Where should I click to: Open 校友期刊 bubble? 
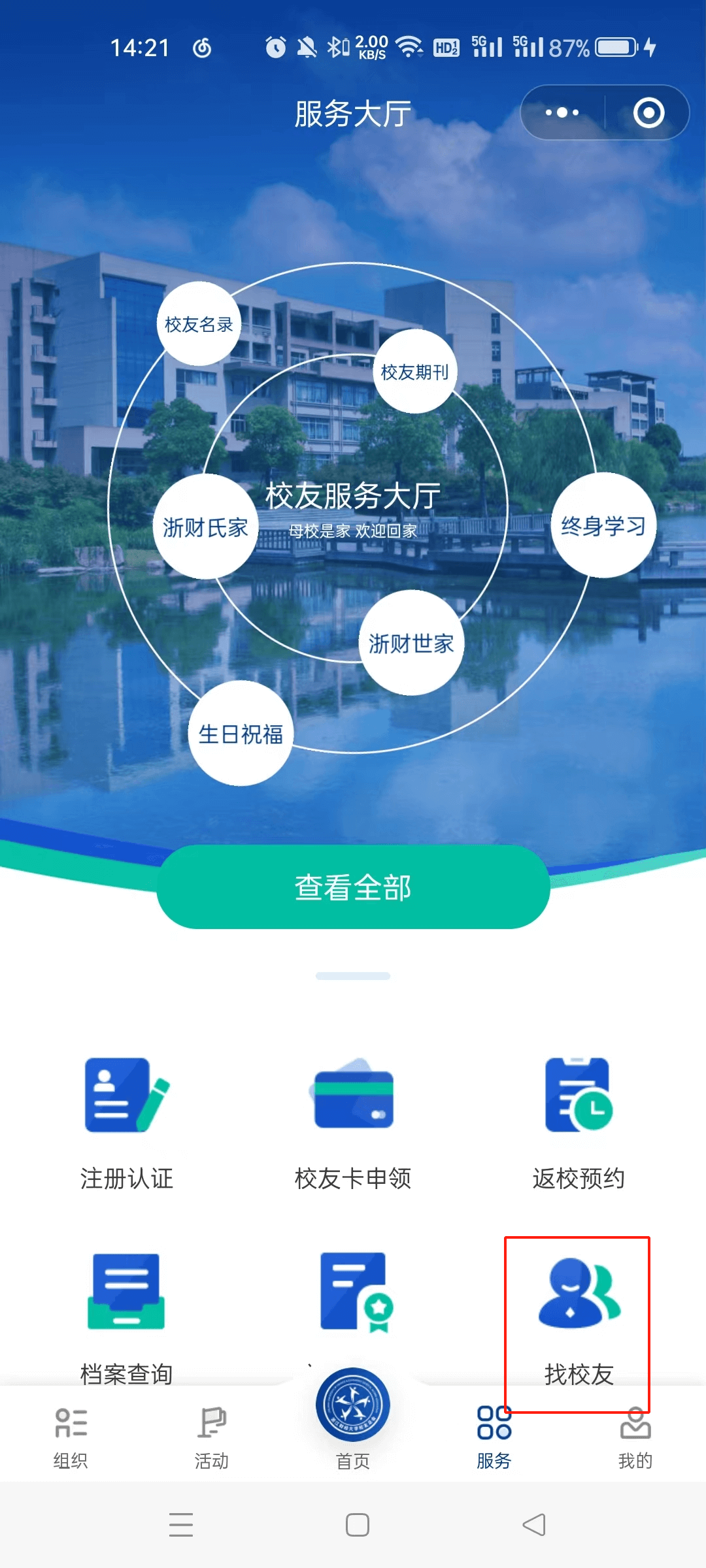[x=414, y=372]
